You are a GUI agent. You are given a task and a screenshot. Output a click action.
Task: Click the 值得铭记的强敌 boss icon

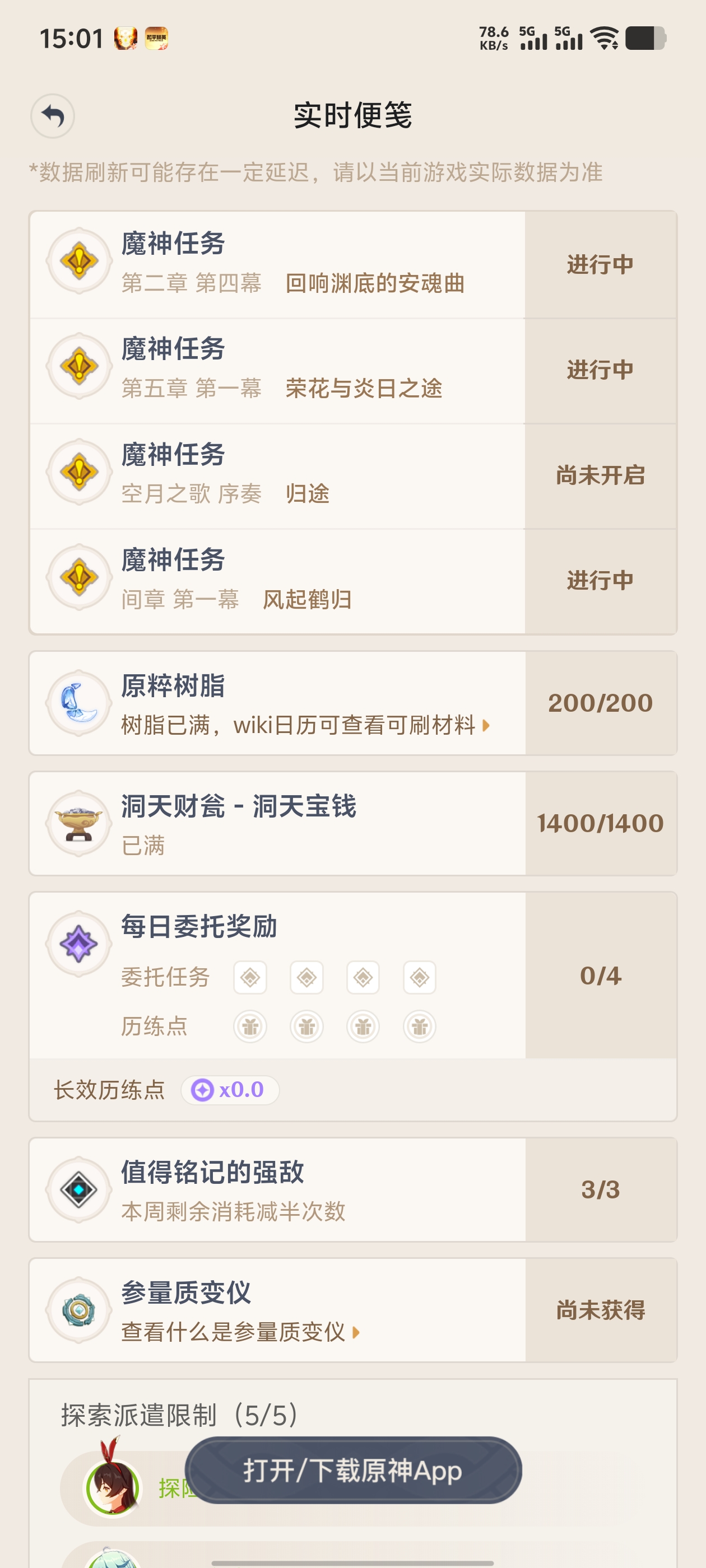pyautogui.click(x=78, y=1188)
